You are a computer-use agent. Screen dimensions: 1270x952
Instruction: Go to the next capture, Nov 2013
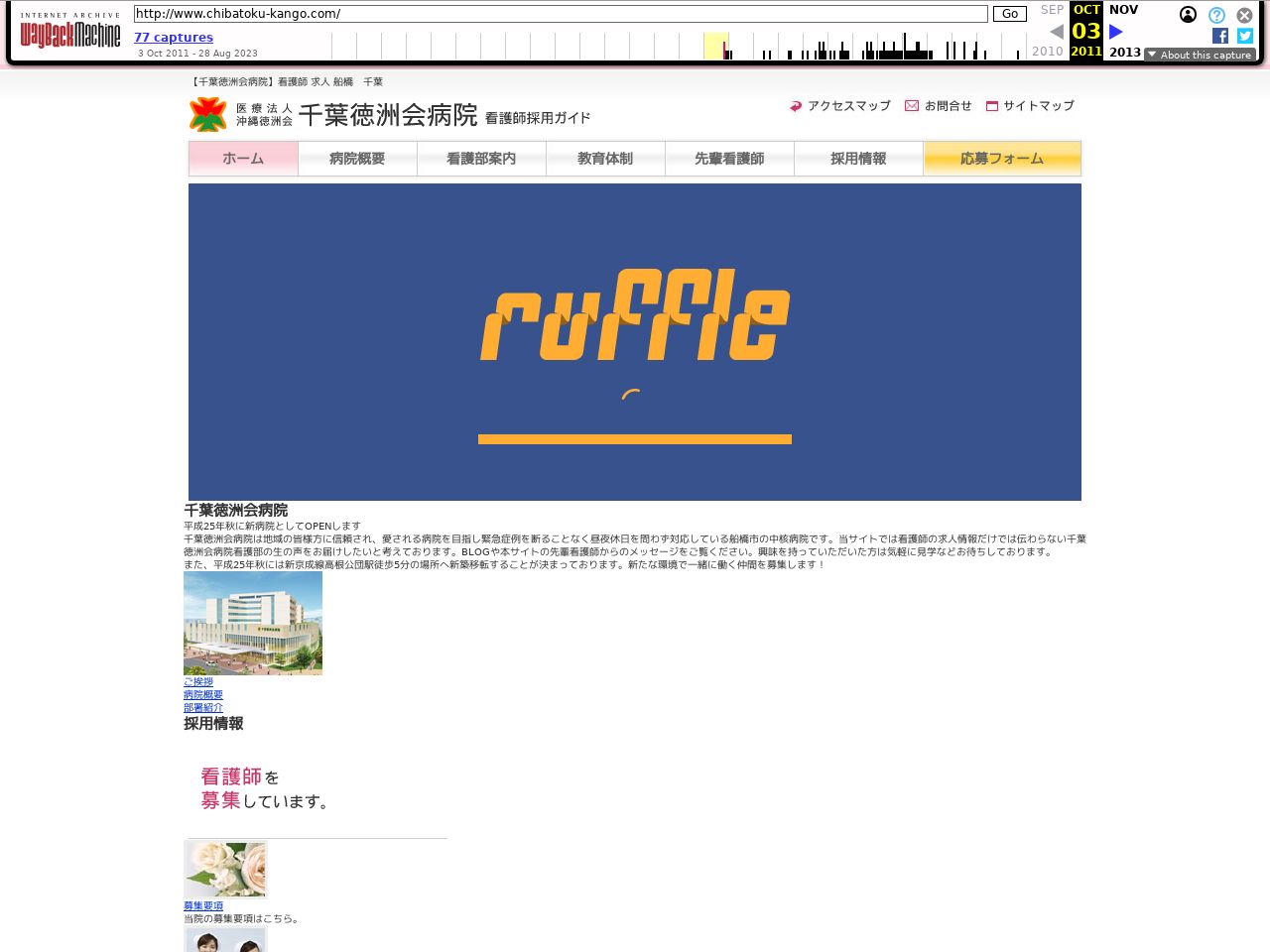click(1116, 32)
